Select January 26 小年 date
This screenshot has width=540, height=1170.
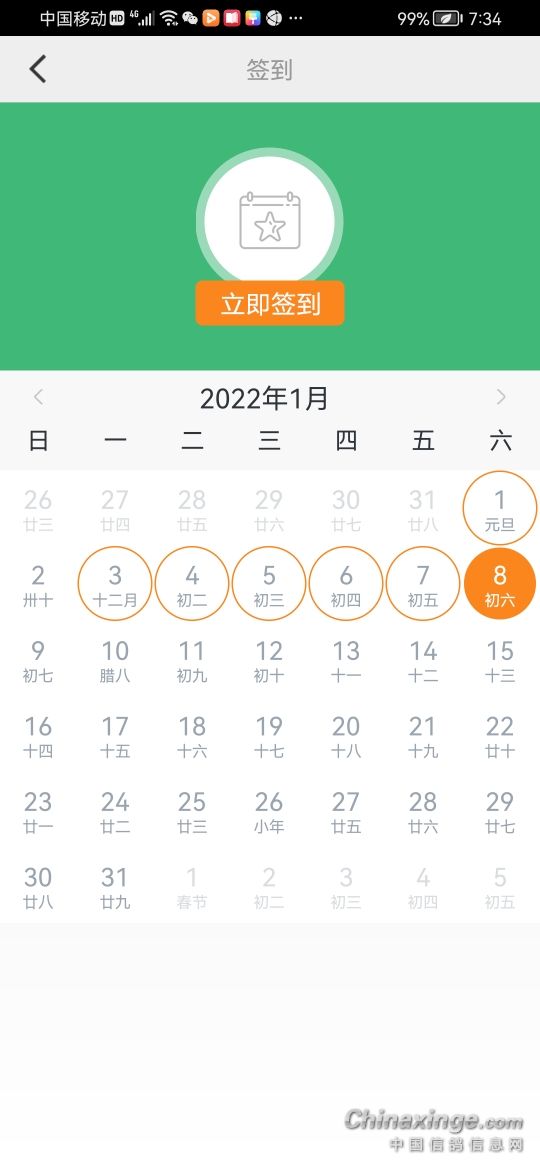pos(269,811)
